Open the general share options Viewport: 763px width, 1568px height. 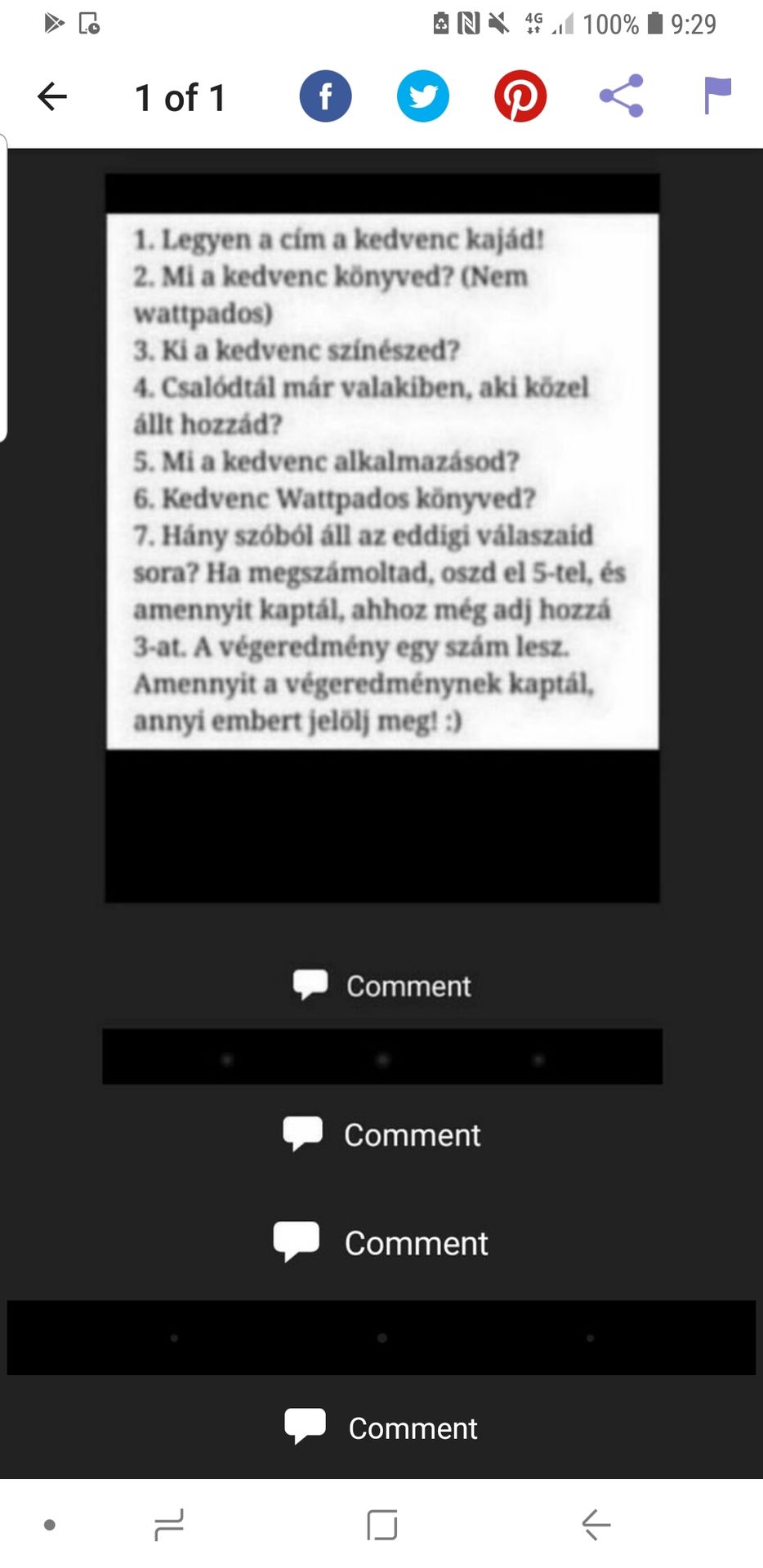coord(622,96)
